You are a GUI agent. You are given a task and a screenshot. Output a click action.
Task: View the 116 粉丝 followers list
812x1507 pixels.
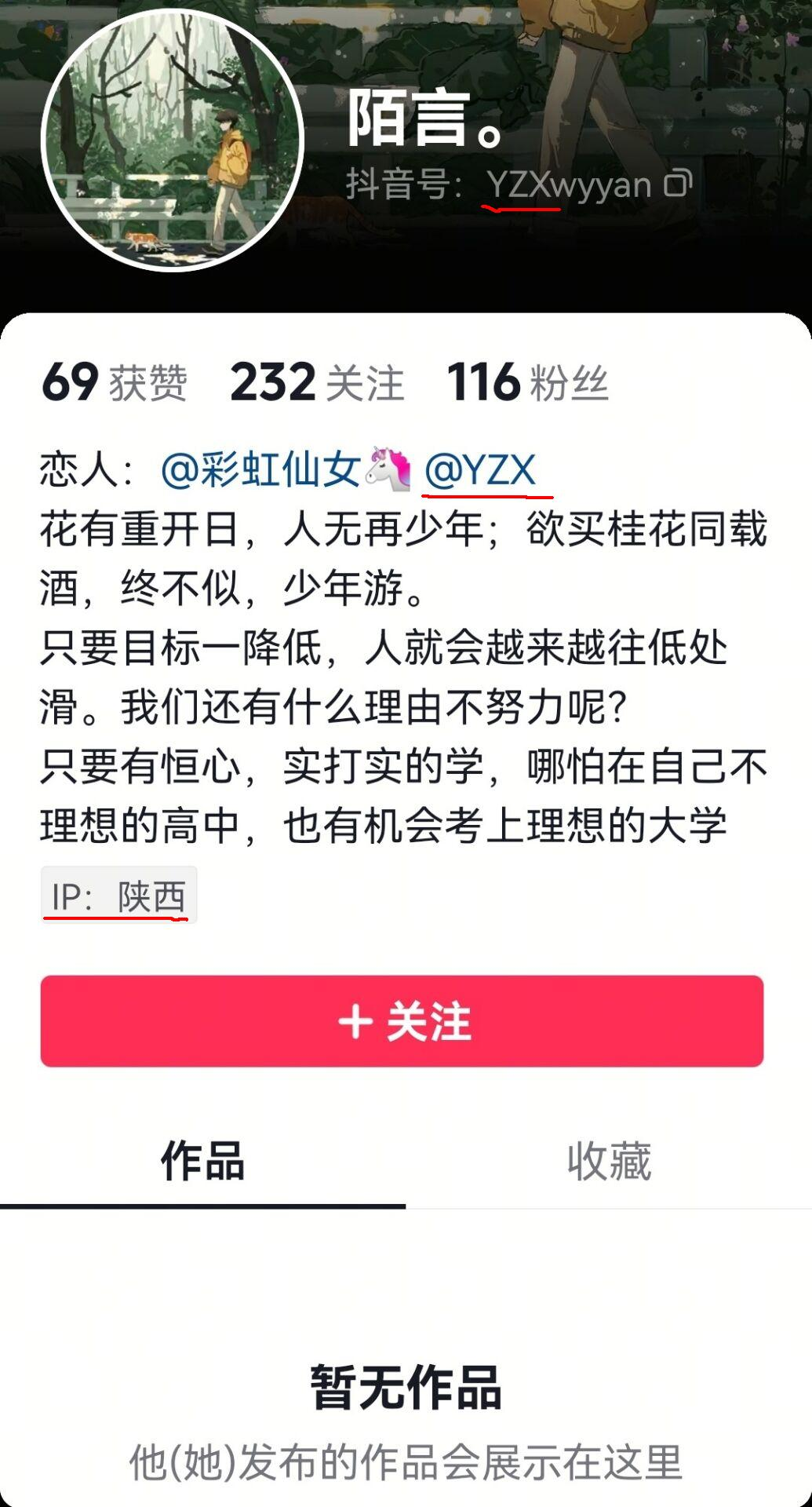click(x=528, y=382)
